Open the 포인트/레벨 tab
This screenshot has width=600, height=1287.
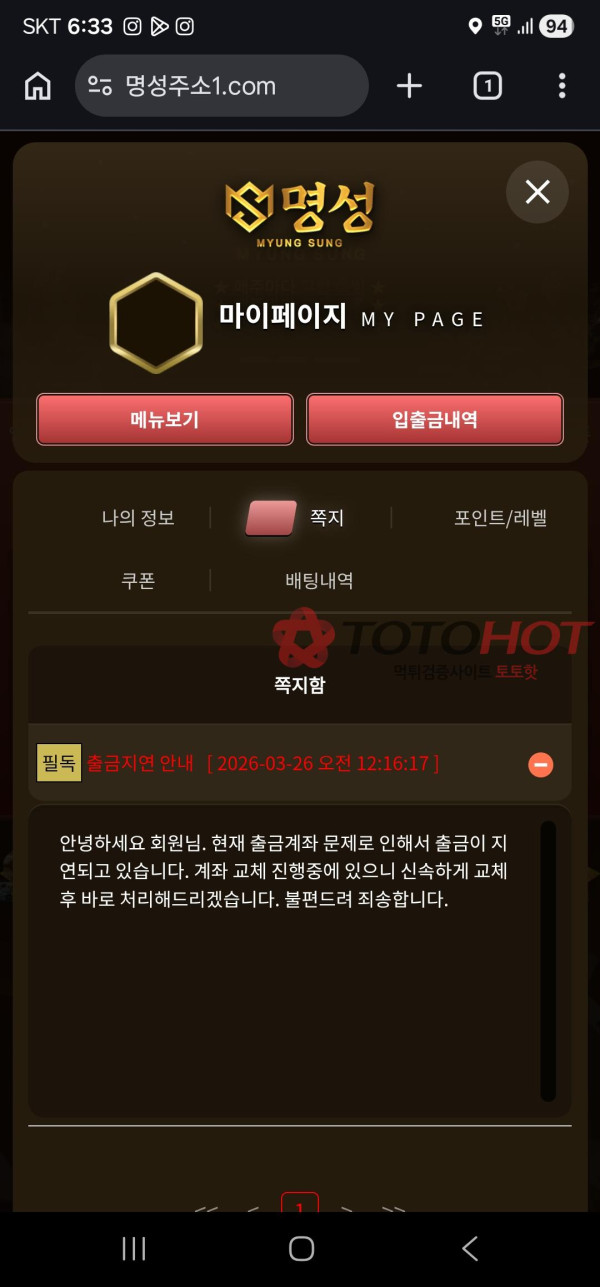coord(500,518)
